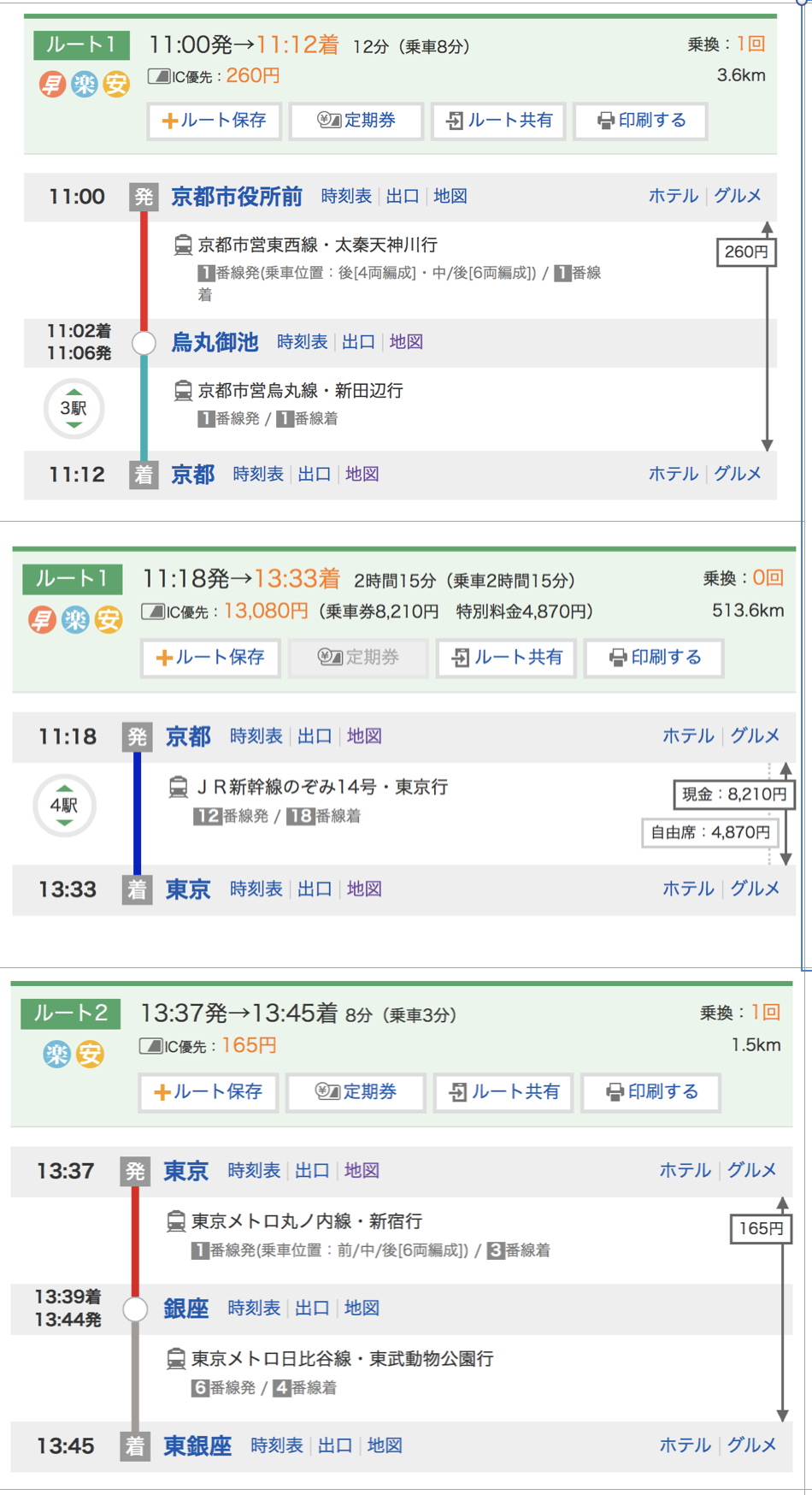Screen dimensions: 812x1495
Task: Share the 13:37発 route via ルート共有
Action: point(503,1092)
